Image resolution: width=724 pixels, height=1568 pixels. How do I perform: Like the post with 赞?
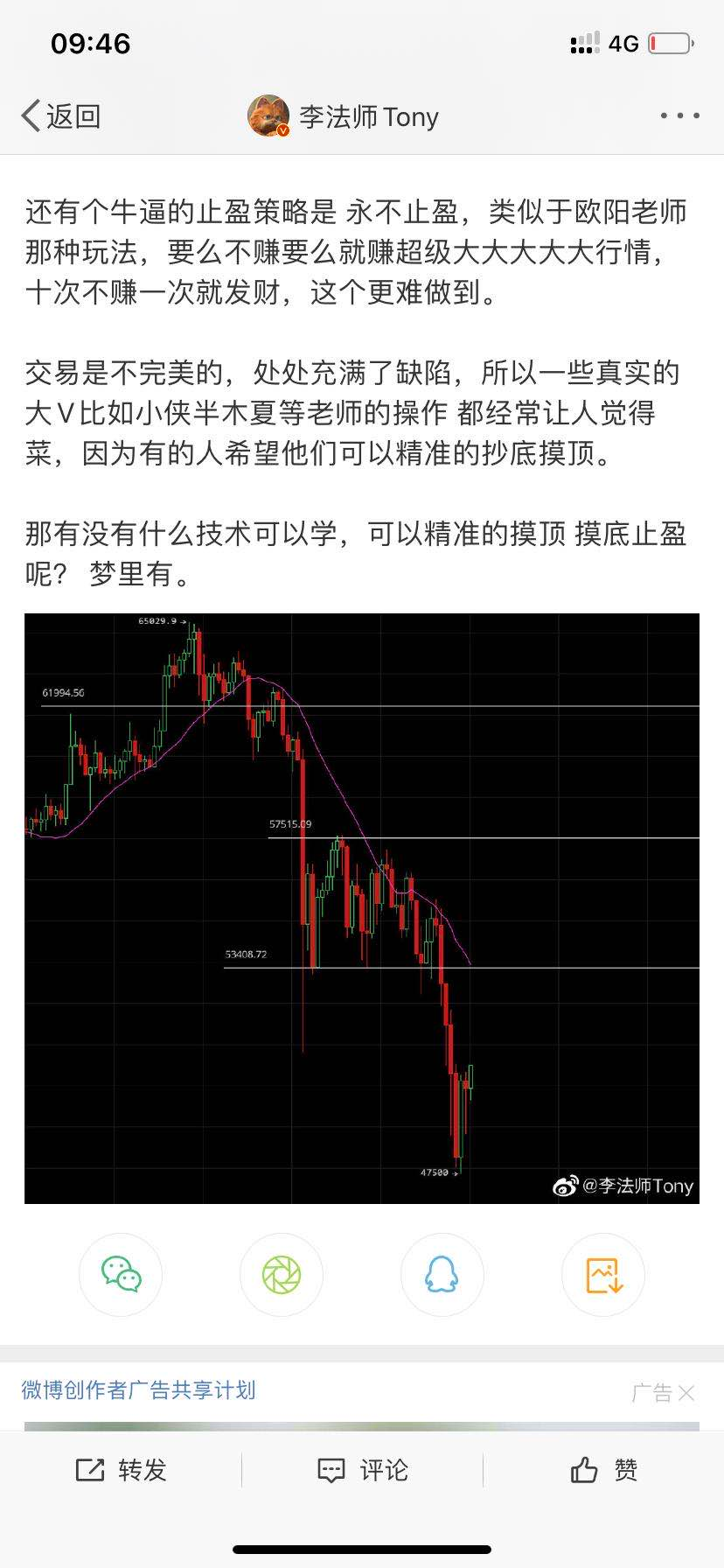pyautogui.click(x=603, y=1470)
